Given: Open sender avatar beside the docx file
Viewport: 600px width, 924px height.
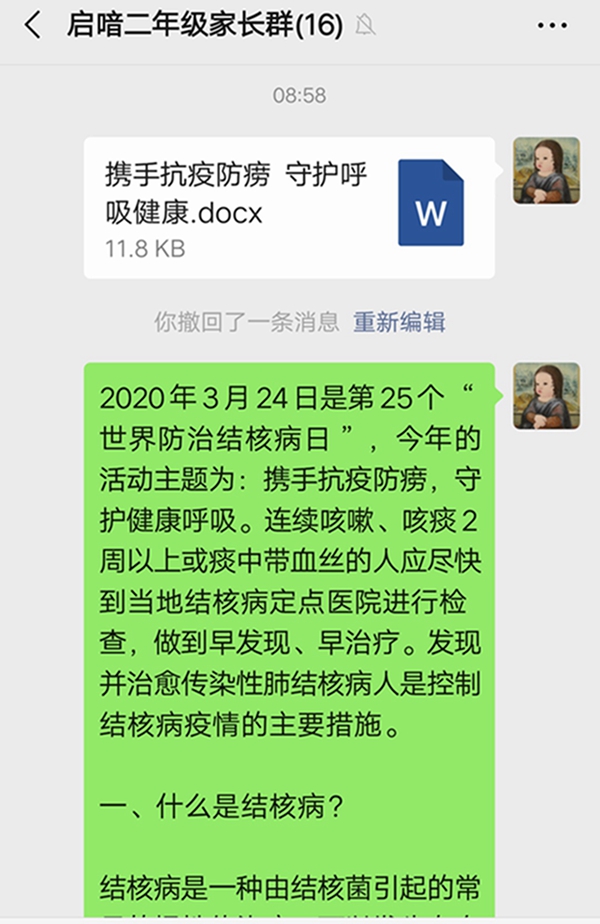Looking at the screenshot, I should (x=546, y=171).
